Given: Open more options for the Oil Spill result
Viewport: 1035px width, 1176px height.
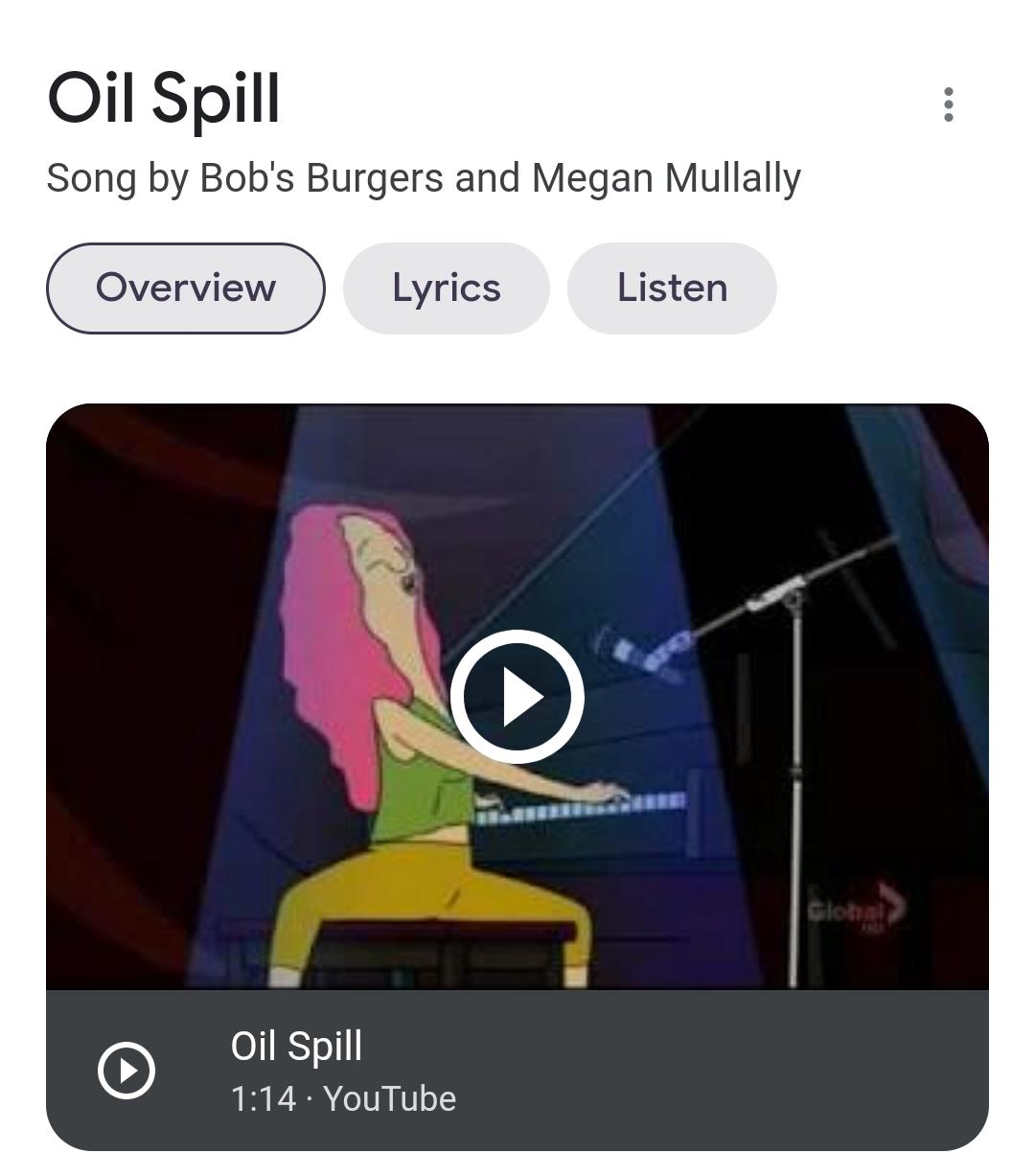Looking at the screenshot, I should coord(948,104).
